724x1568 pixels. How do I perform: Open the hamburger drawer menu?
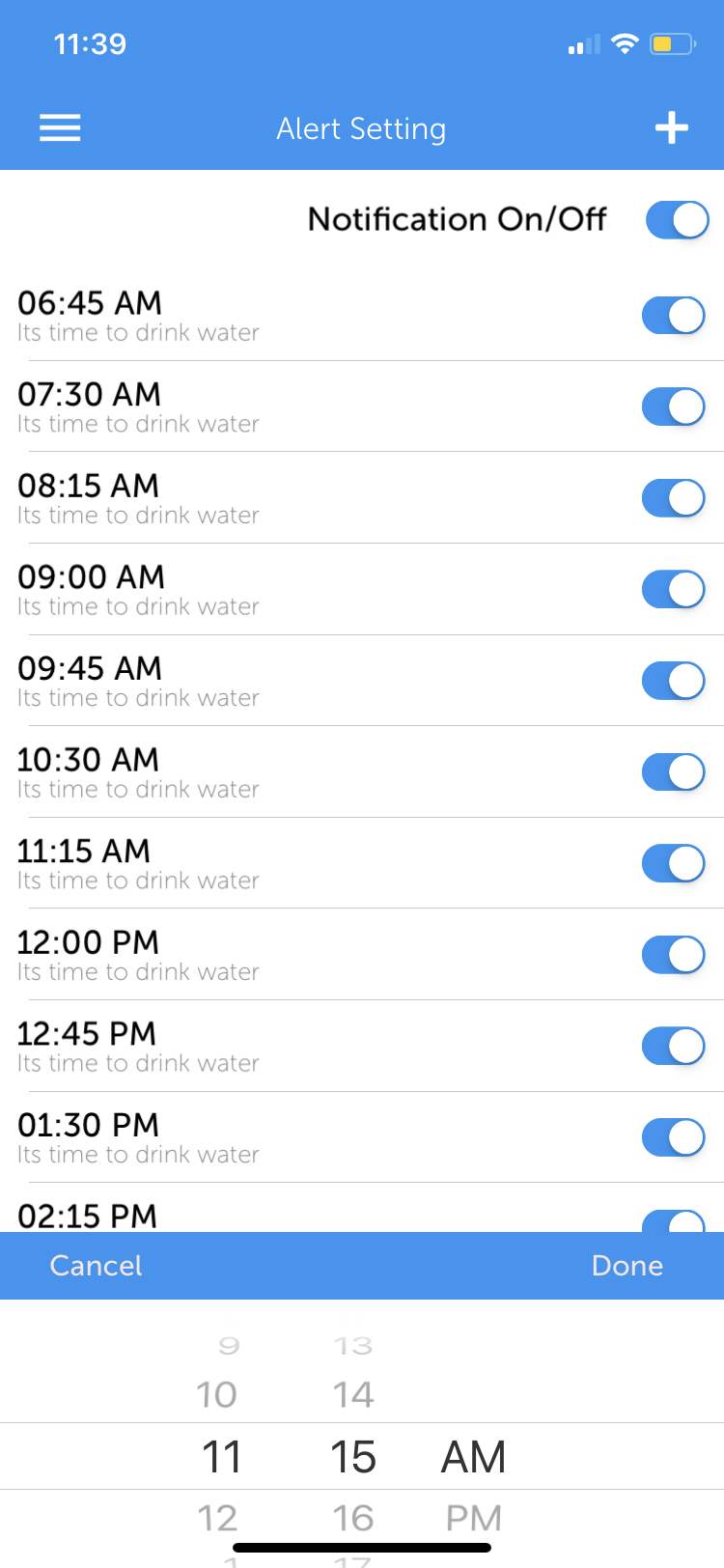click(60, 128)
